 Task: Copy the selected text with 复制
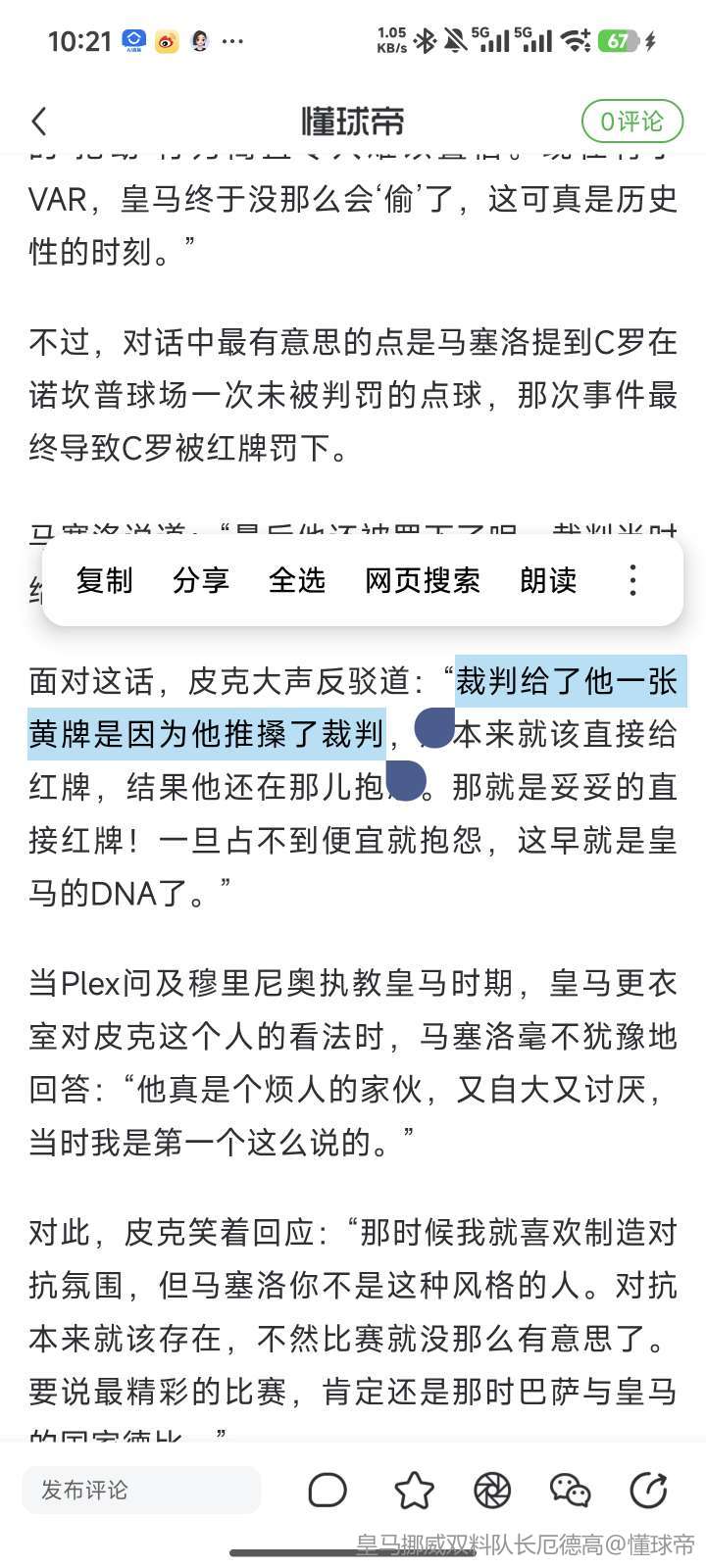(104, 580)
